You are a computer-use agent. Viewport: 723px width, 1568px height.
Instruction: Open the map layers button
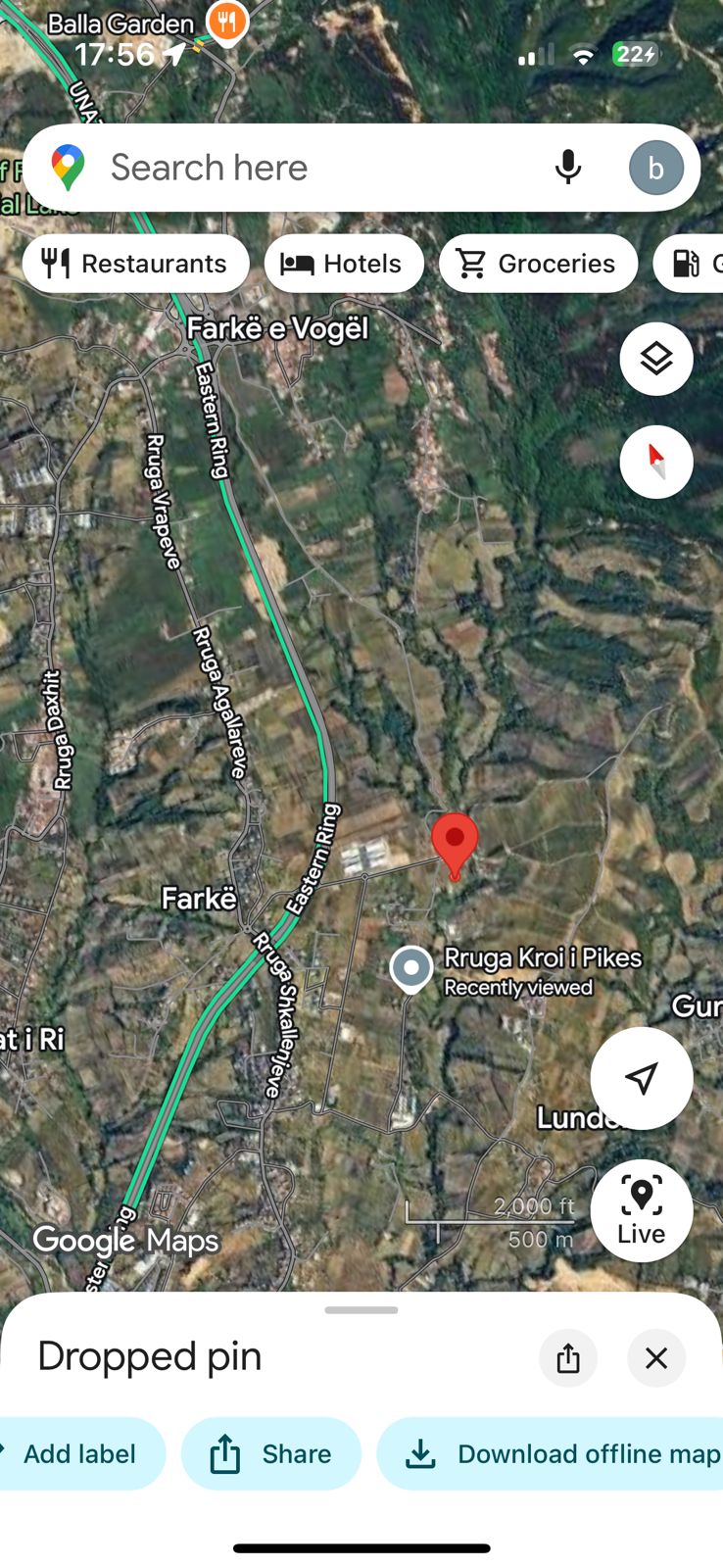655,359
